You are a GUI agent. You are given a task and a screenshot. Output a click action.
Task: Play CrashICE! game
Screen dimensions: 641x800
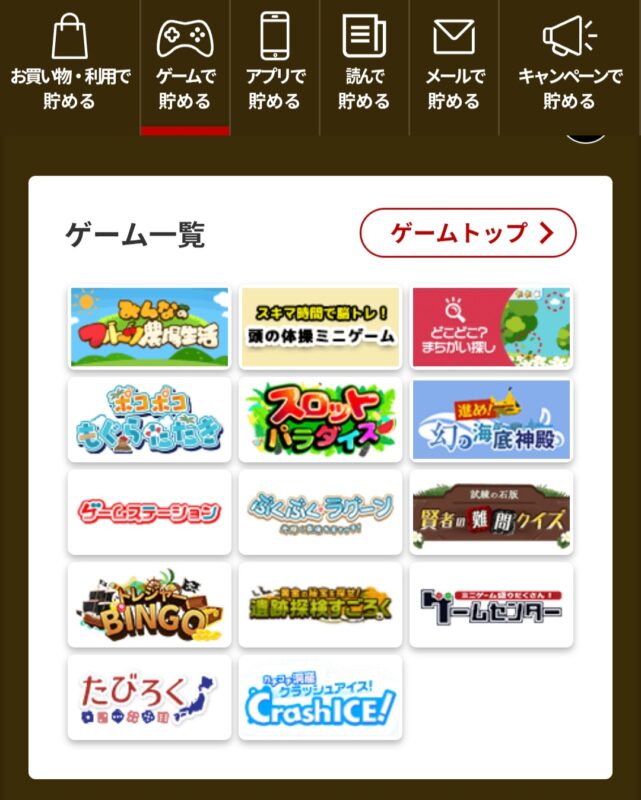[320, 697]
